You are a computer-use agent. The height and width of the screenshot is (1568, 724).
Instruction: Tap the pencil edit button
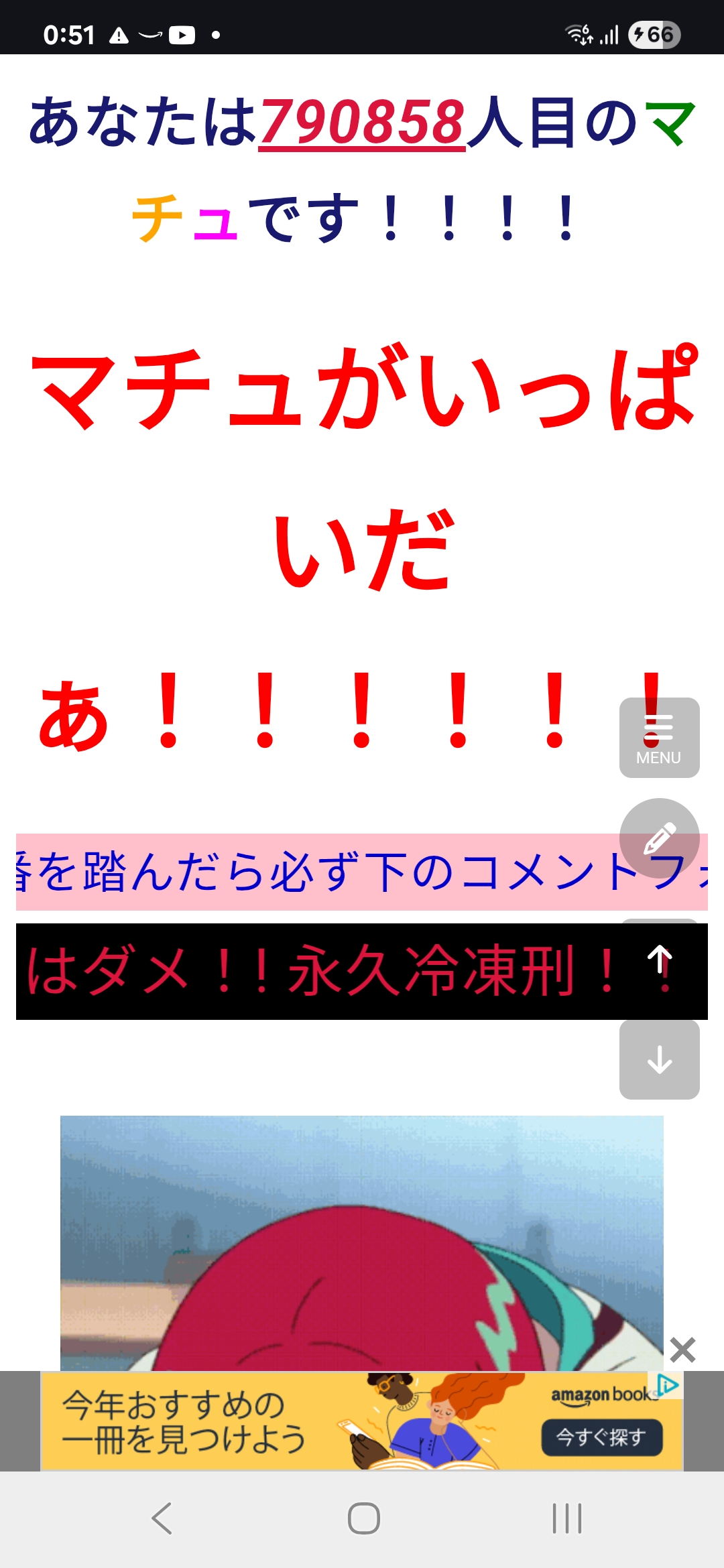point(659,838)
